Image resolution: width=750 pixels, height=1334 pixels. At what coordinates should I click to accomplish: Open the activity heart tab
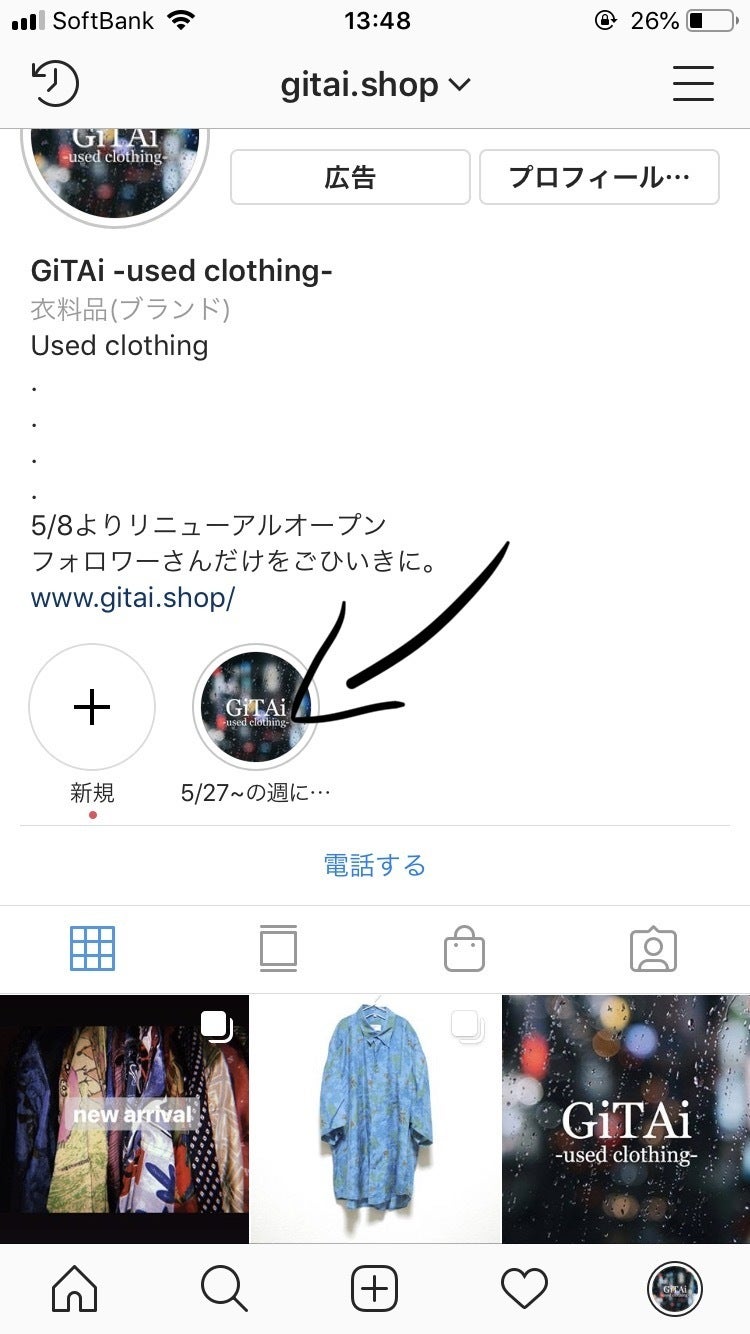click(525, 1288)
